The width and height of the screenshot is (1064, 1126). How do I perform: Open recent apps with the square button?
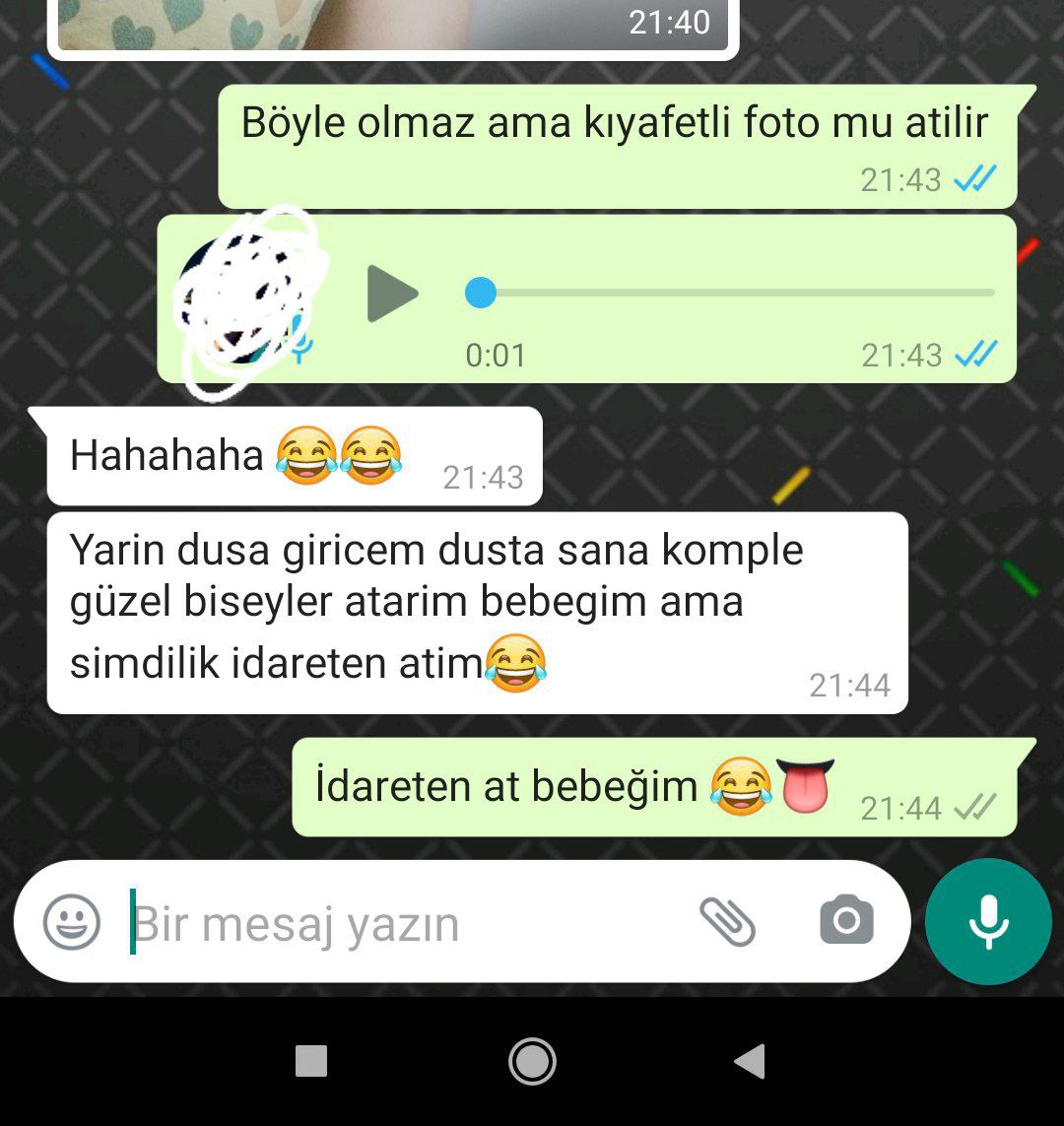tap(311, 1062)
